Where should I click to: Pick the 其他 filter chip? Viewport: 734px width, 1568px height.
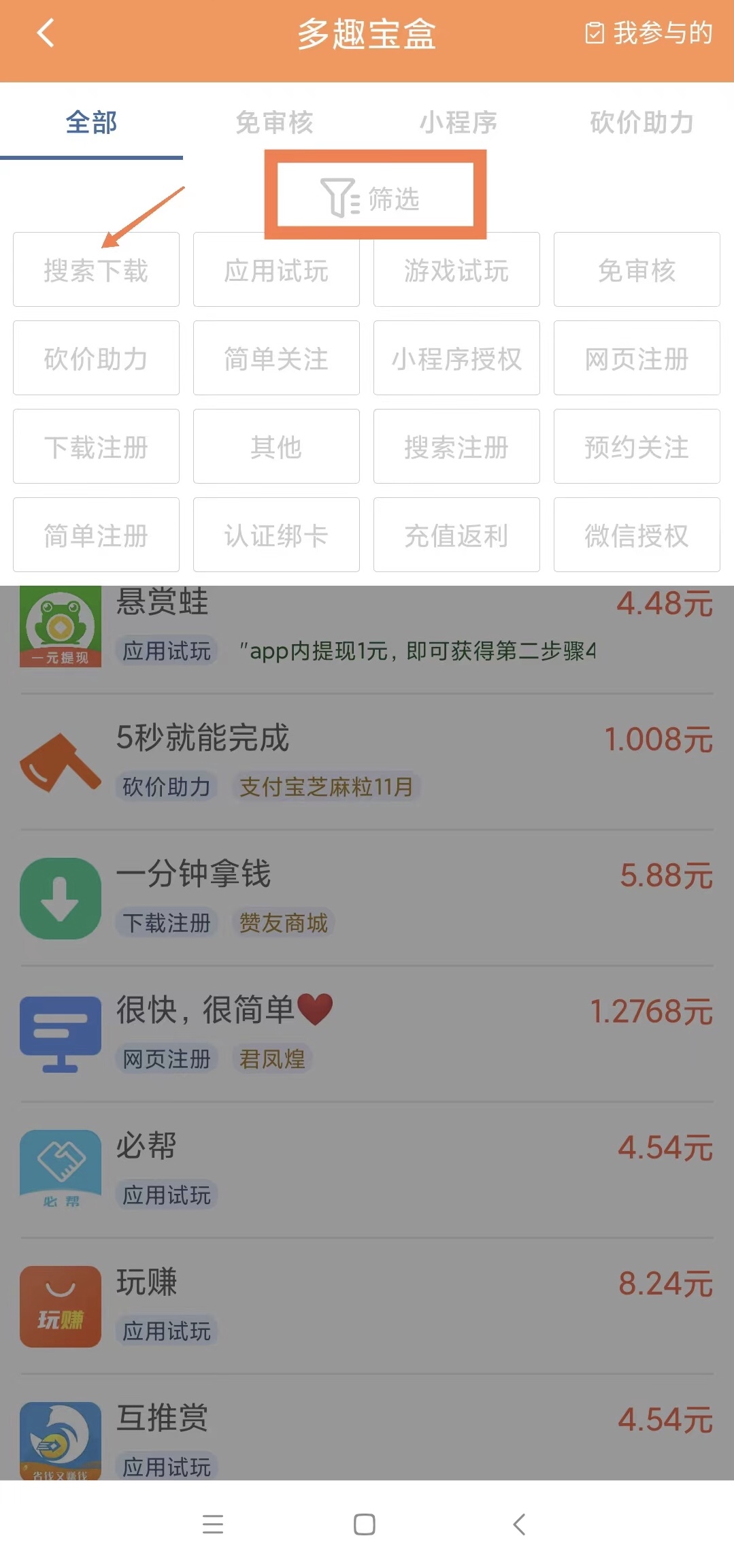(x=276, y=447)
